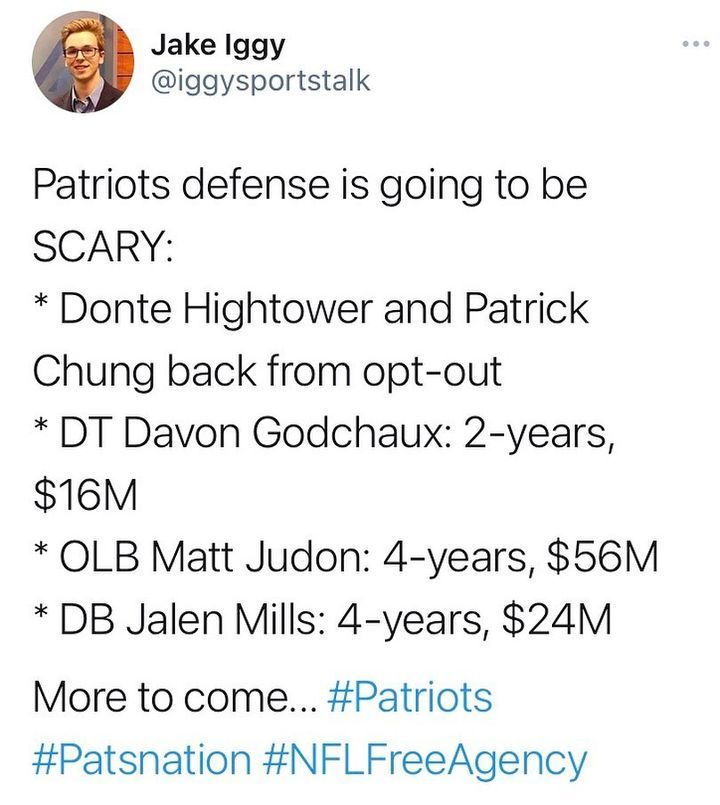The height and width of the screenshot is (805, 720).
Task: Open Jake Iggy's profile picture
Action: (83, 62)
